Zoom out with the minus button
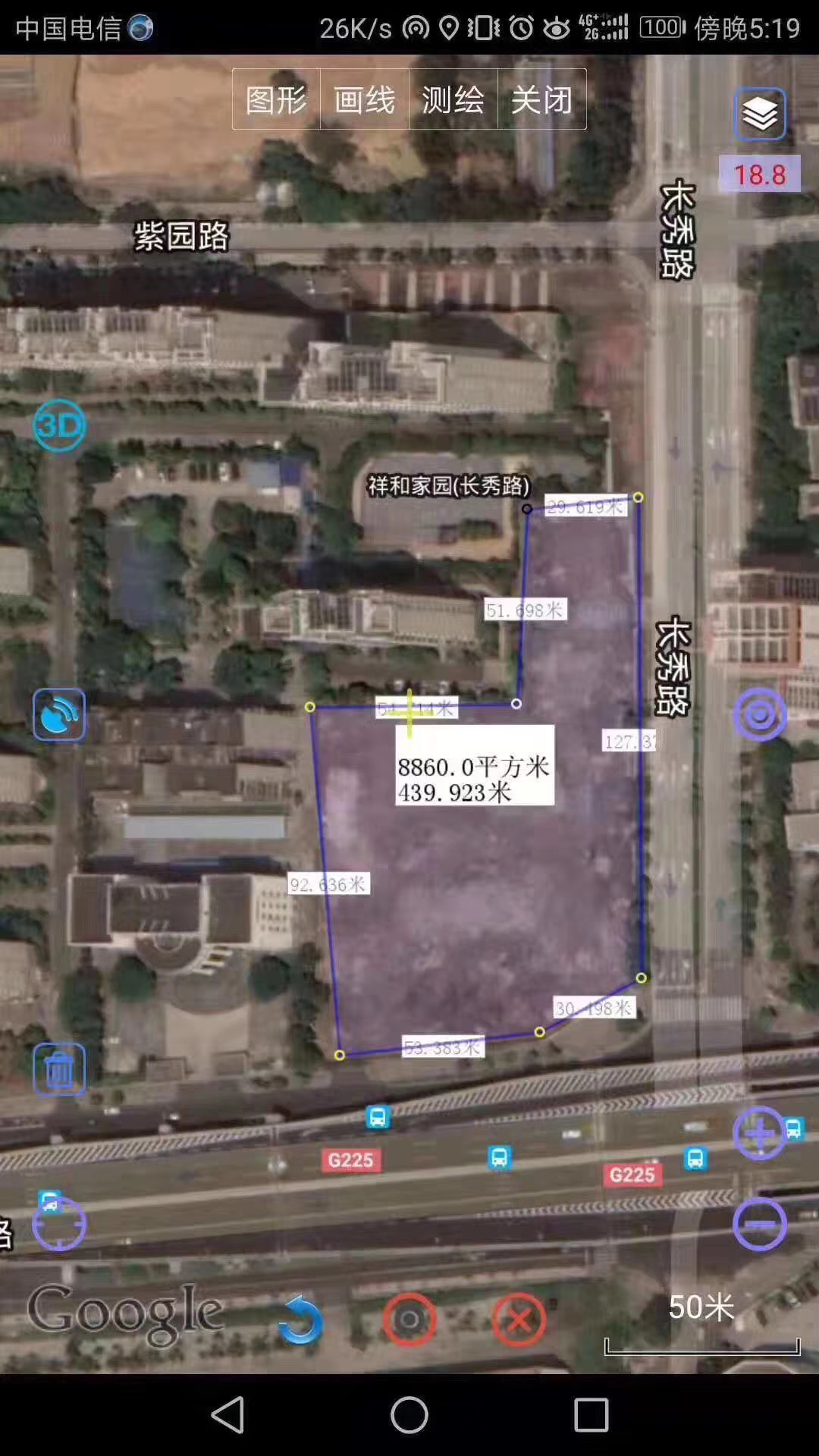 coord(759,1224)
